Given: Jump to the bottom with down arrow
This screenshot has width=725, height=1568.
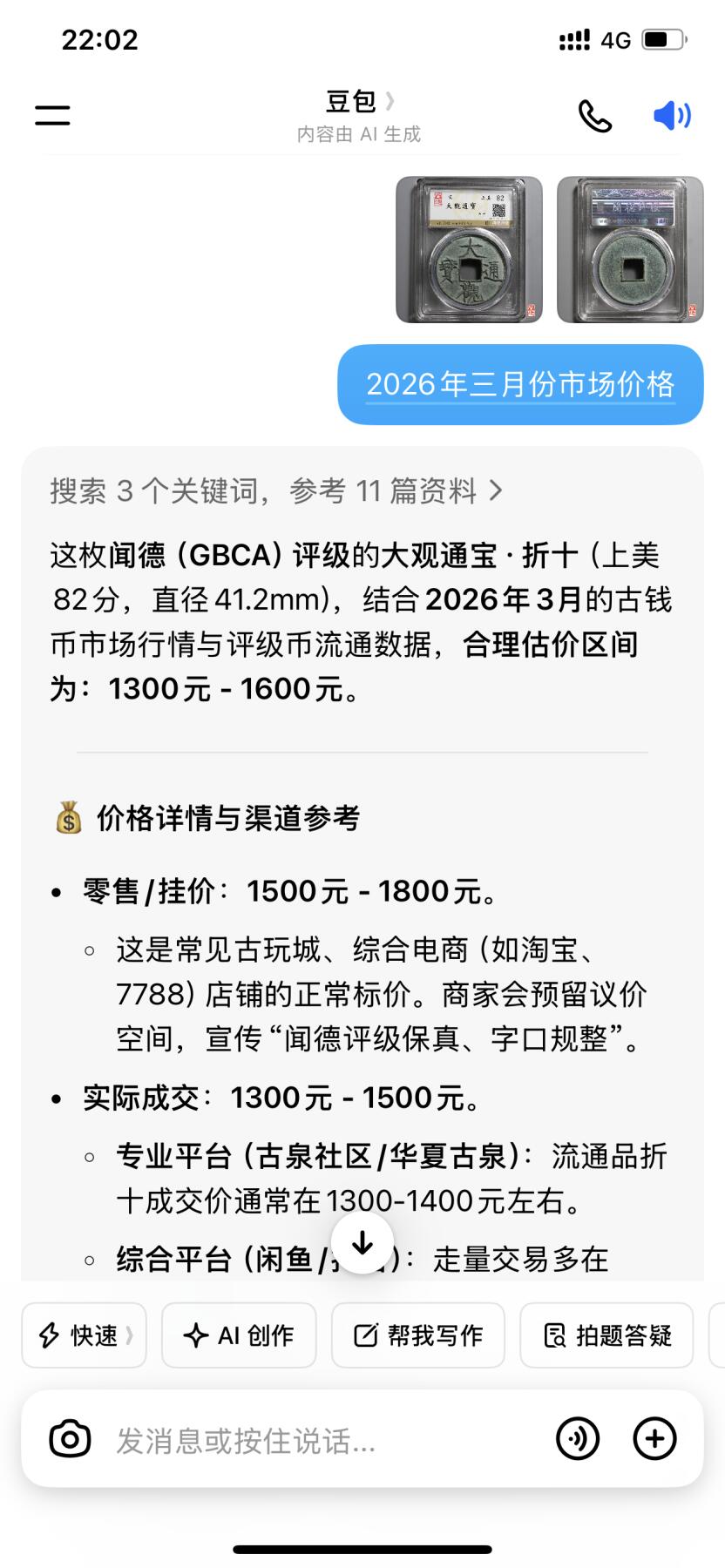Looking at the screenshot, I should 362,1243.
